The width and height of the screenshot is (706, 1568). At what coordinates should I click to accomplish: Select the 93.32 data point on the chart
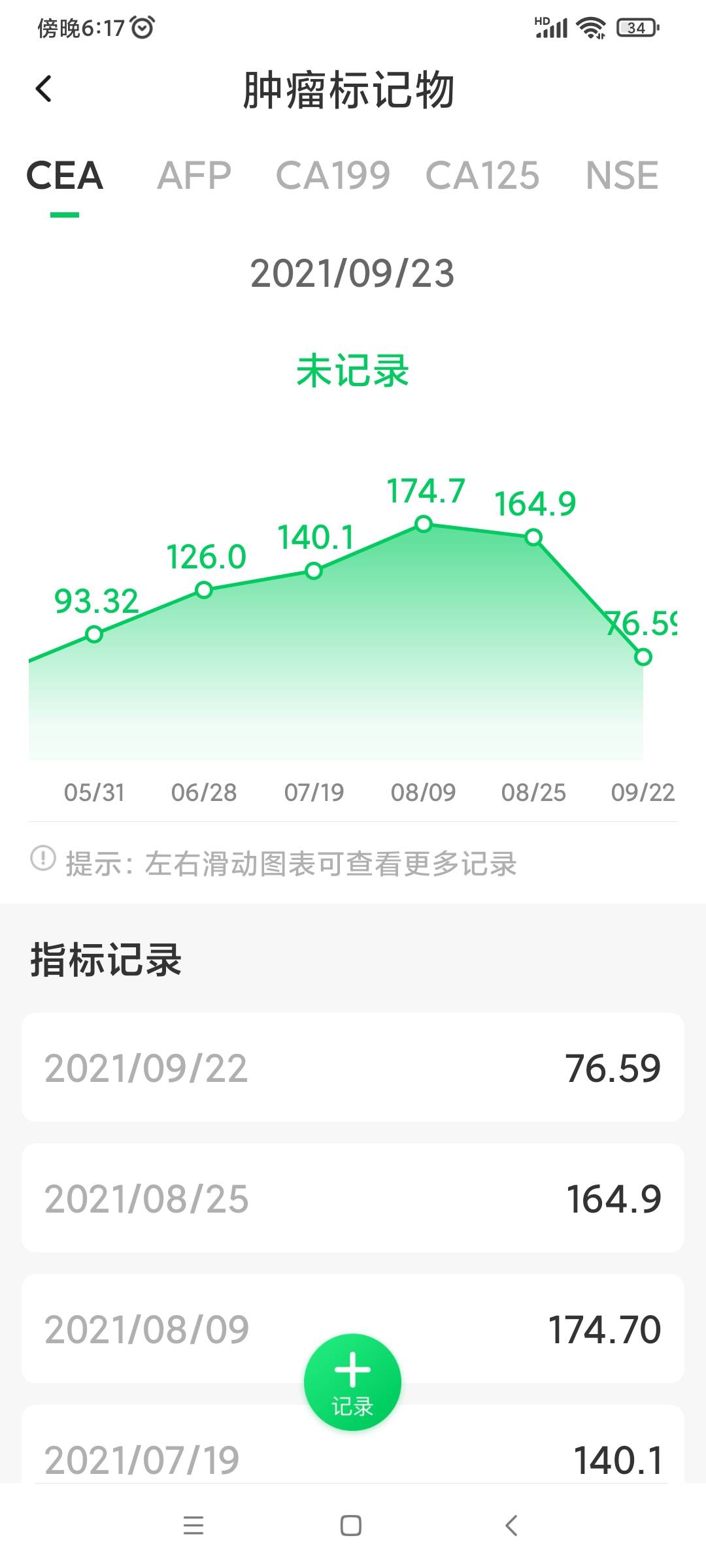pos(93,632)
